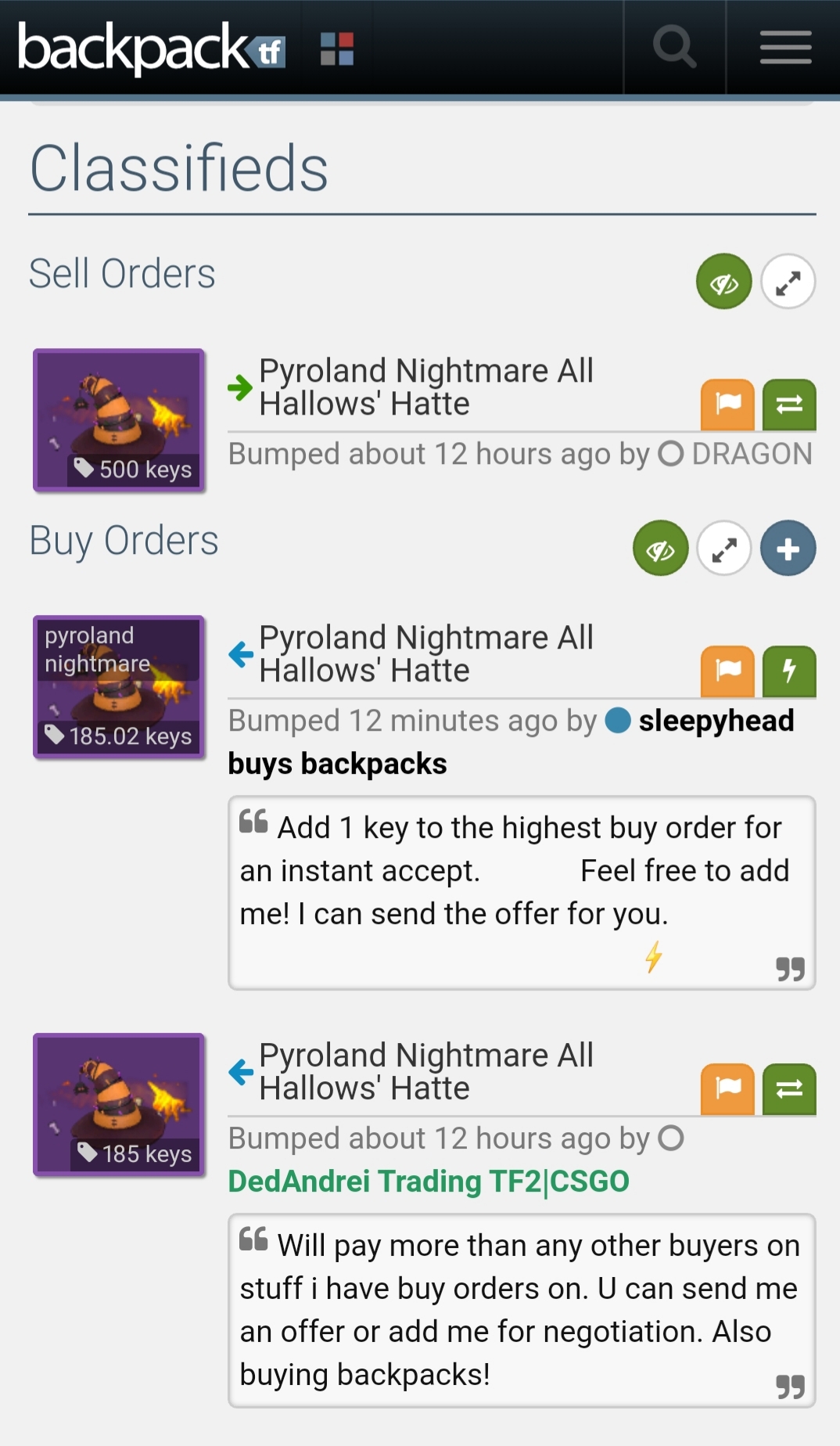The image size is (840, 1446).
Task: Open the 500 keys hat item tile
Action: click(x=119, y=420)
